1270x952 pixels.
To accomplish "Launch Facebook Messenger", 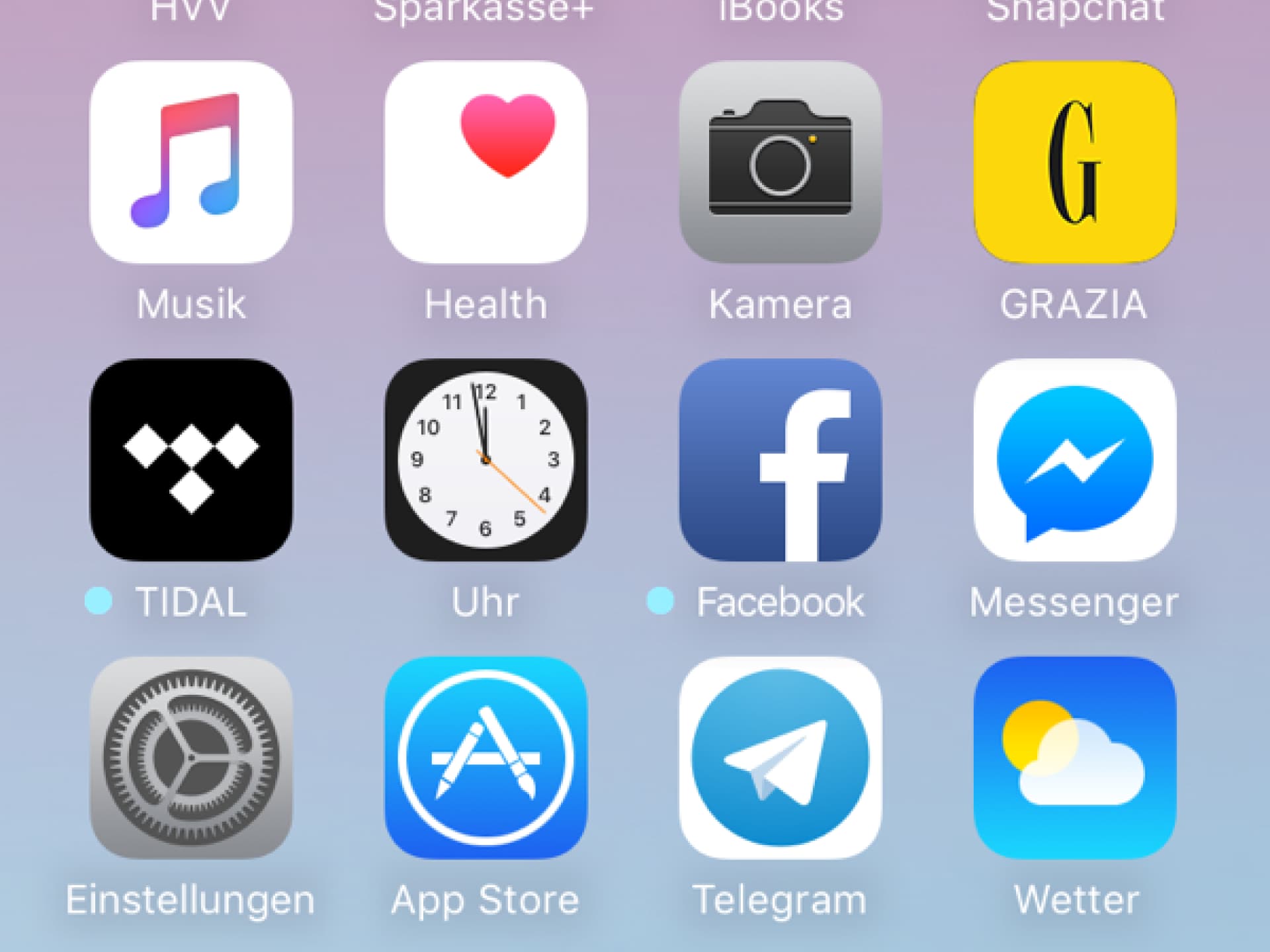I will click(1075, 459).
